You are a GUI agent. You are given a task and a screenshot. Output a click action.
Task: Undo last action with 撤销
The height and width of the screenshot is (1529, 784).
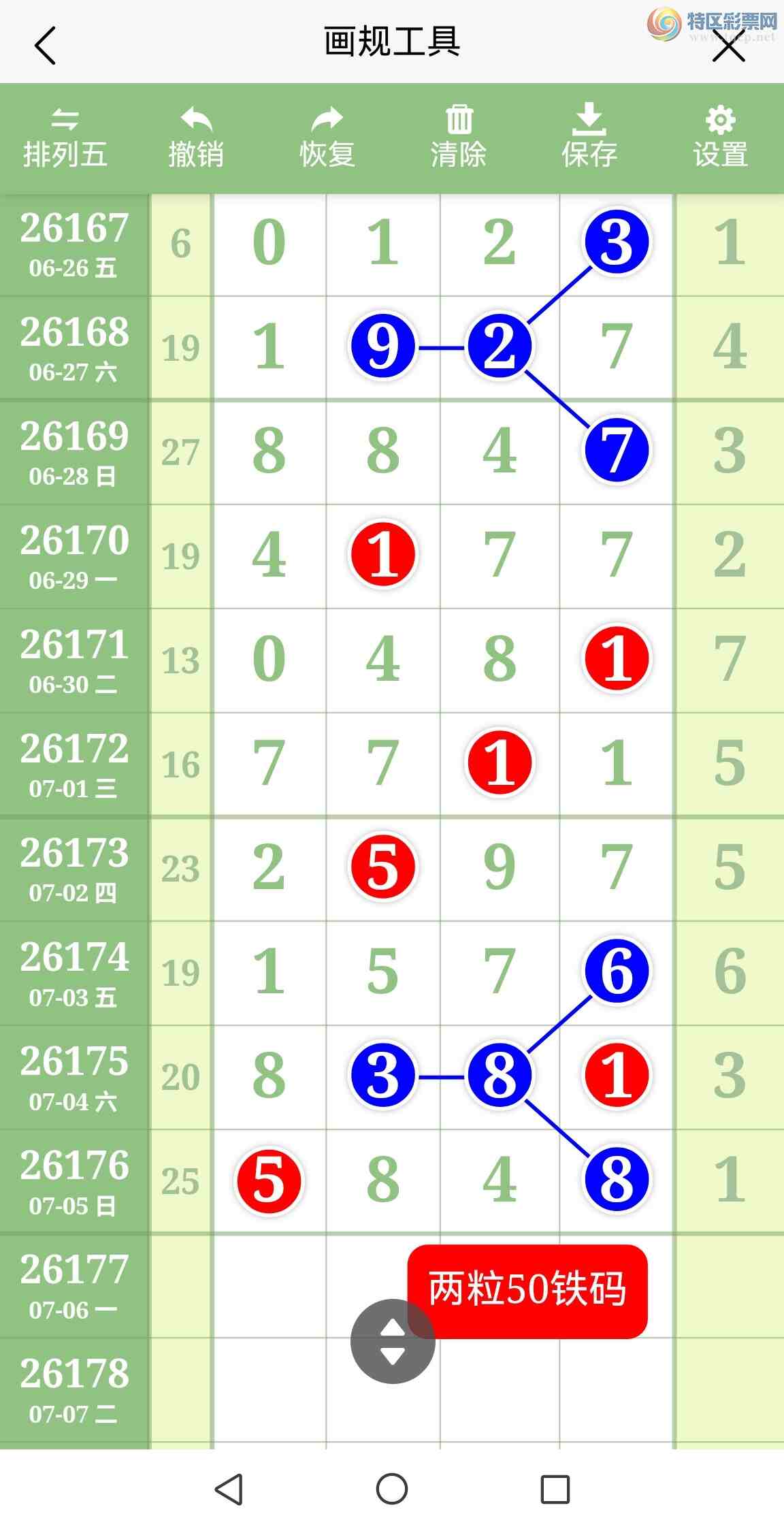[x=196, y=138]
